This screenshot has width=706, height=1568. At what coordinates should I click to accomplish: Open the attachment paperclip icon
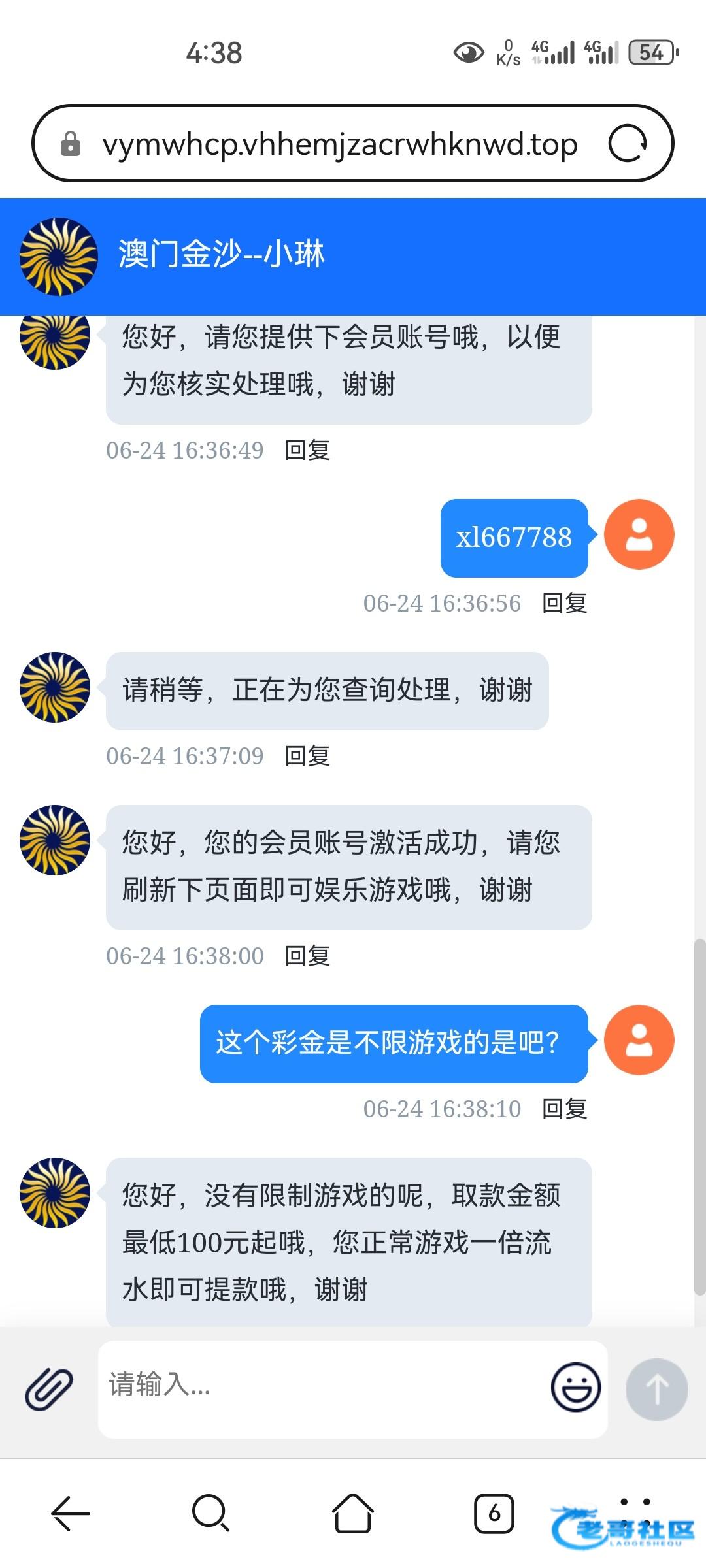49,1388
